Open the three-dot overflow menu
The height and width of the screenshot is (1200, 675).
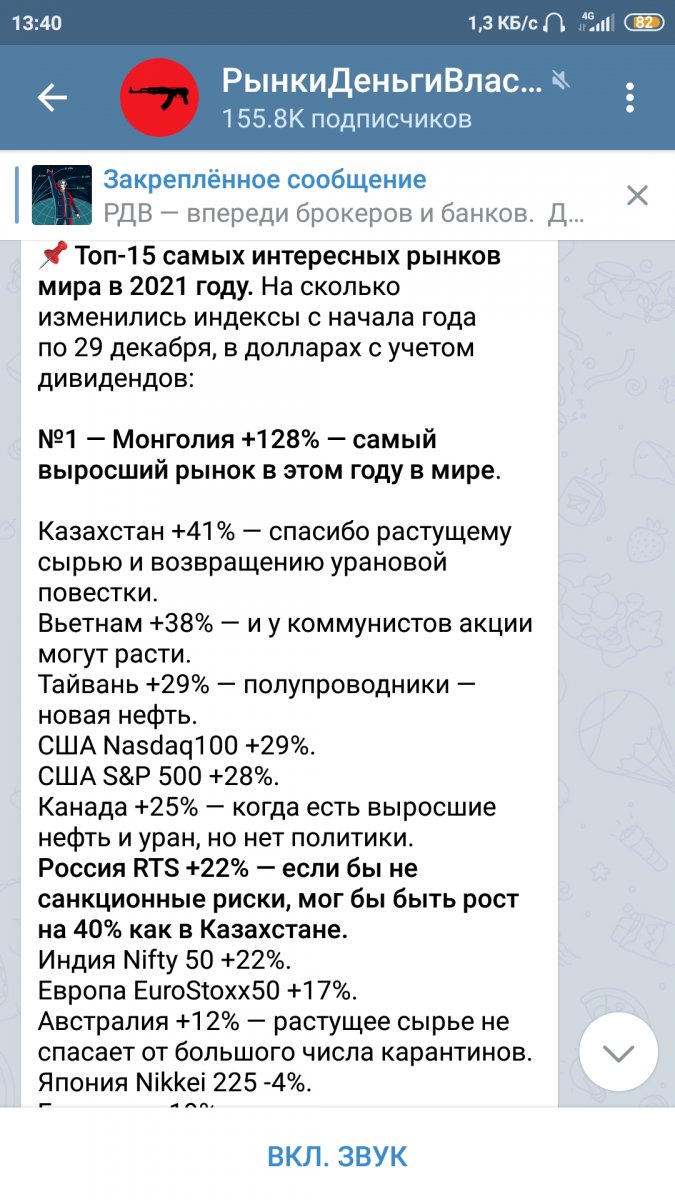630,97
